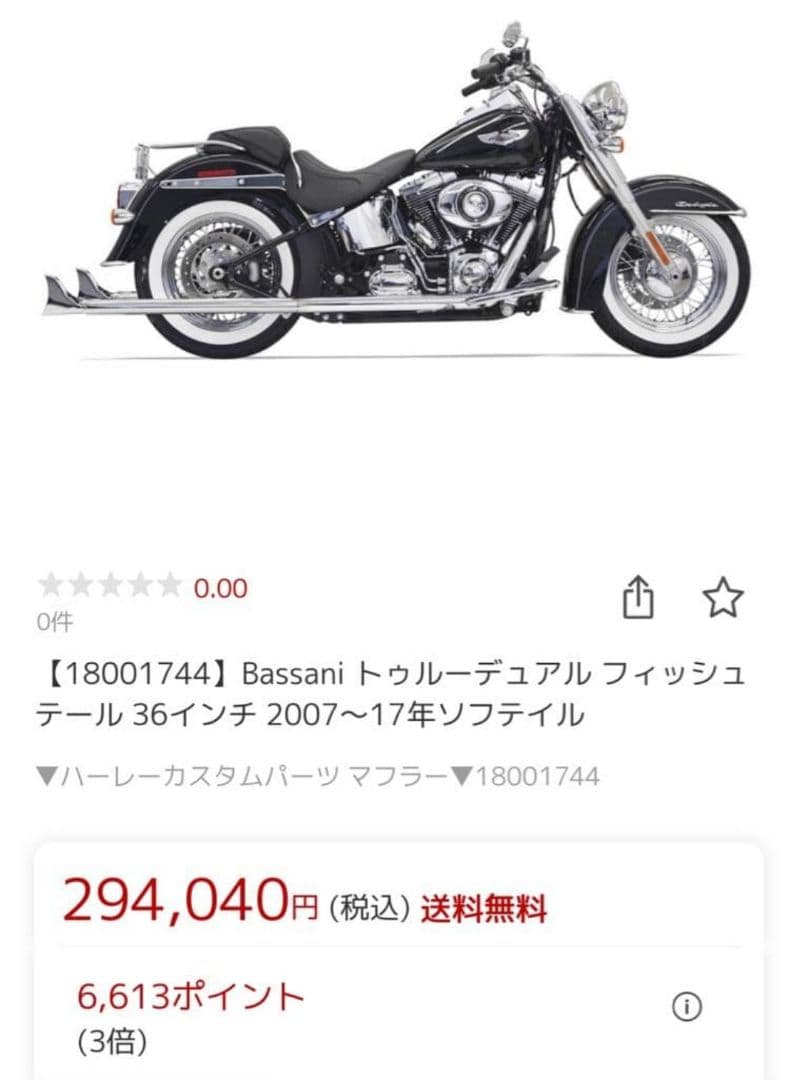Open the 0件 reviews list
Viewport: 798px width, 1080px height.
(50, 622)
